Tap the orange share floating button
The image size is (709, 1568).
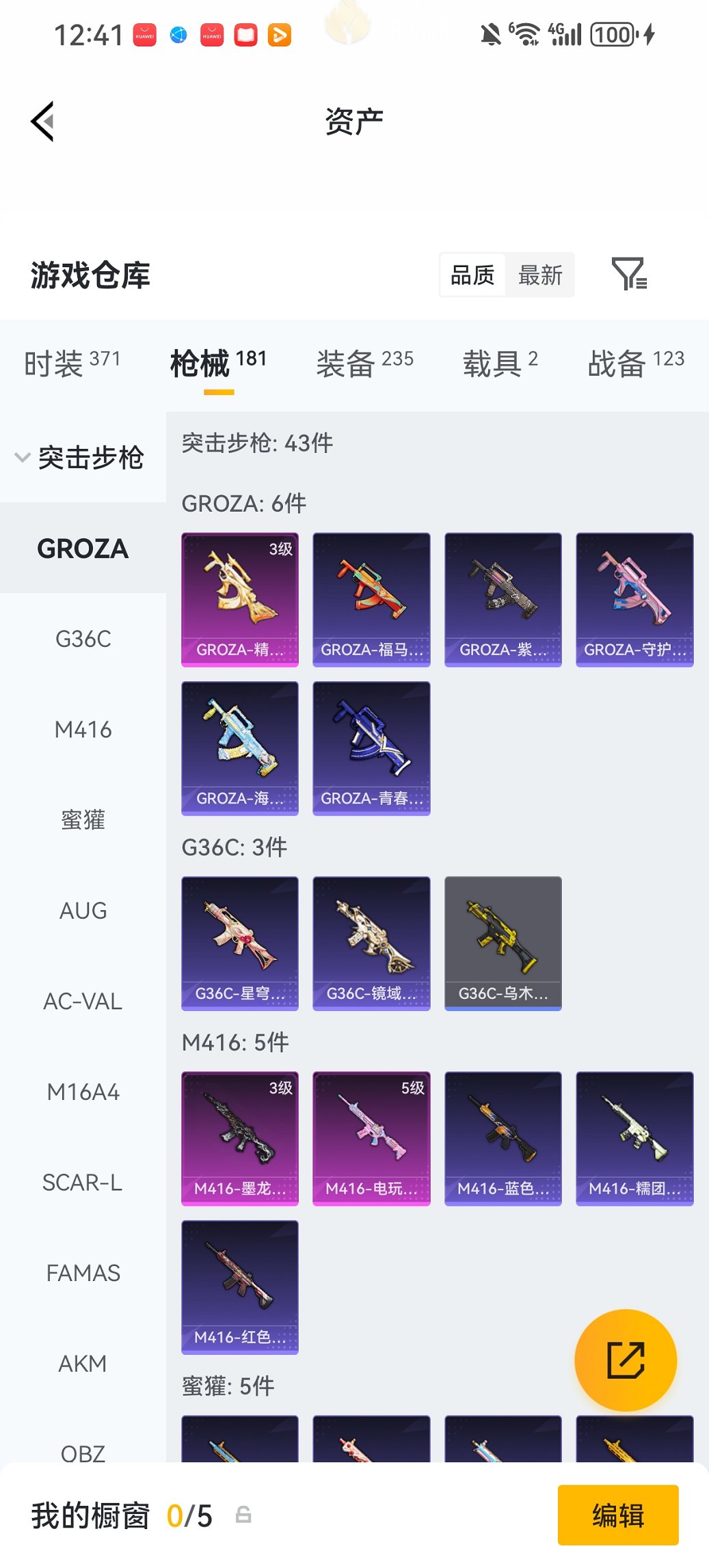click(626, 1360)
